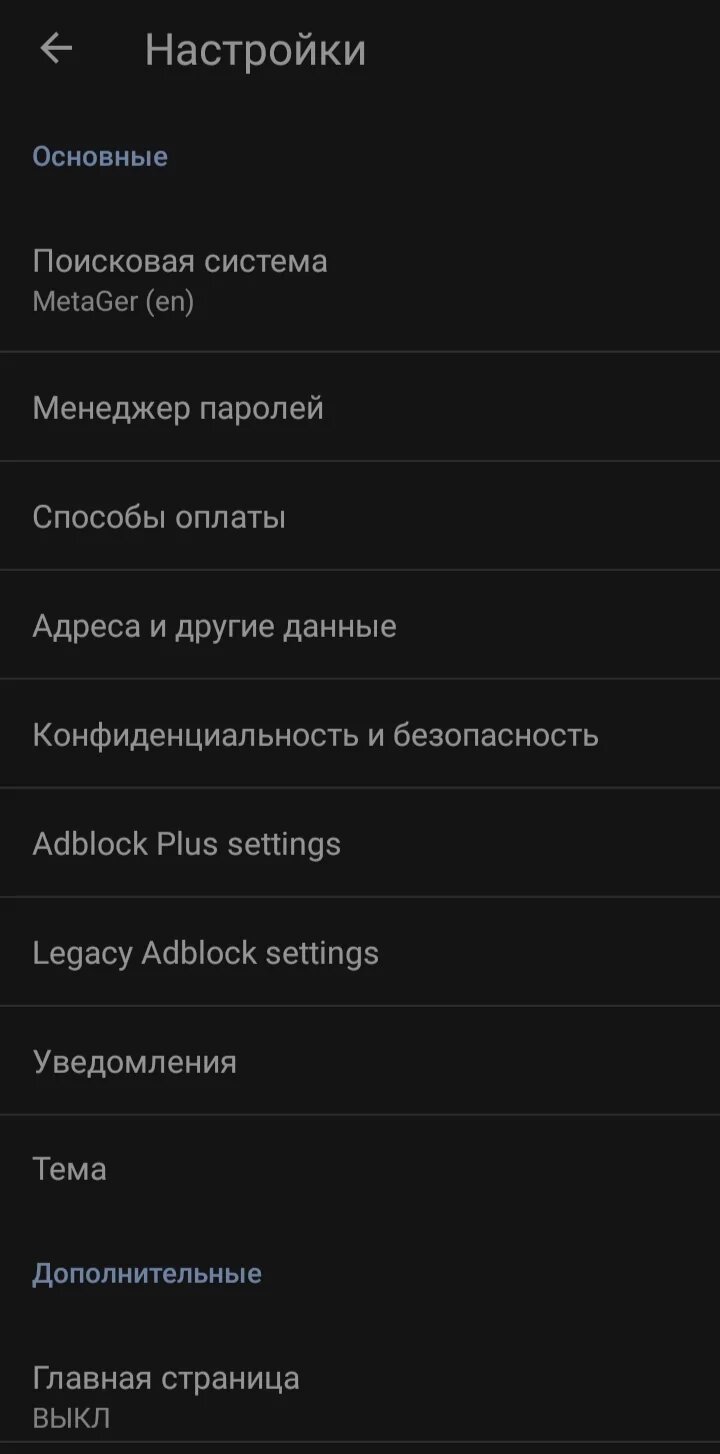The height and width of the screenshot is (1454, 720).
Task: Open Adblock Plus settings
Action: 360,843
